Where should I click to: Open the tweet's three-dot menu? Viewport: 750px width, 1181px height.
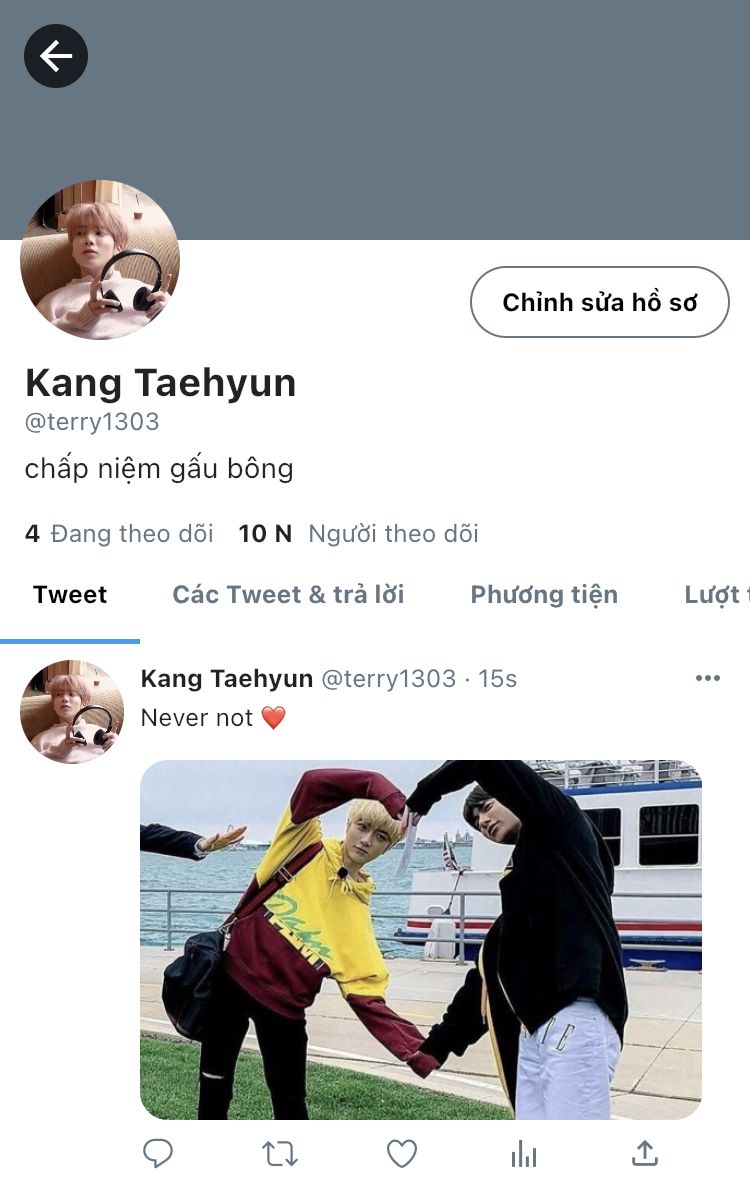(708, 679)
